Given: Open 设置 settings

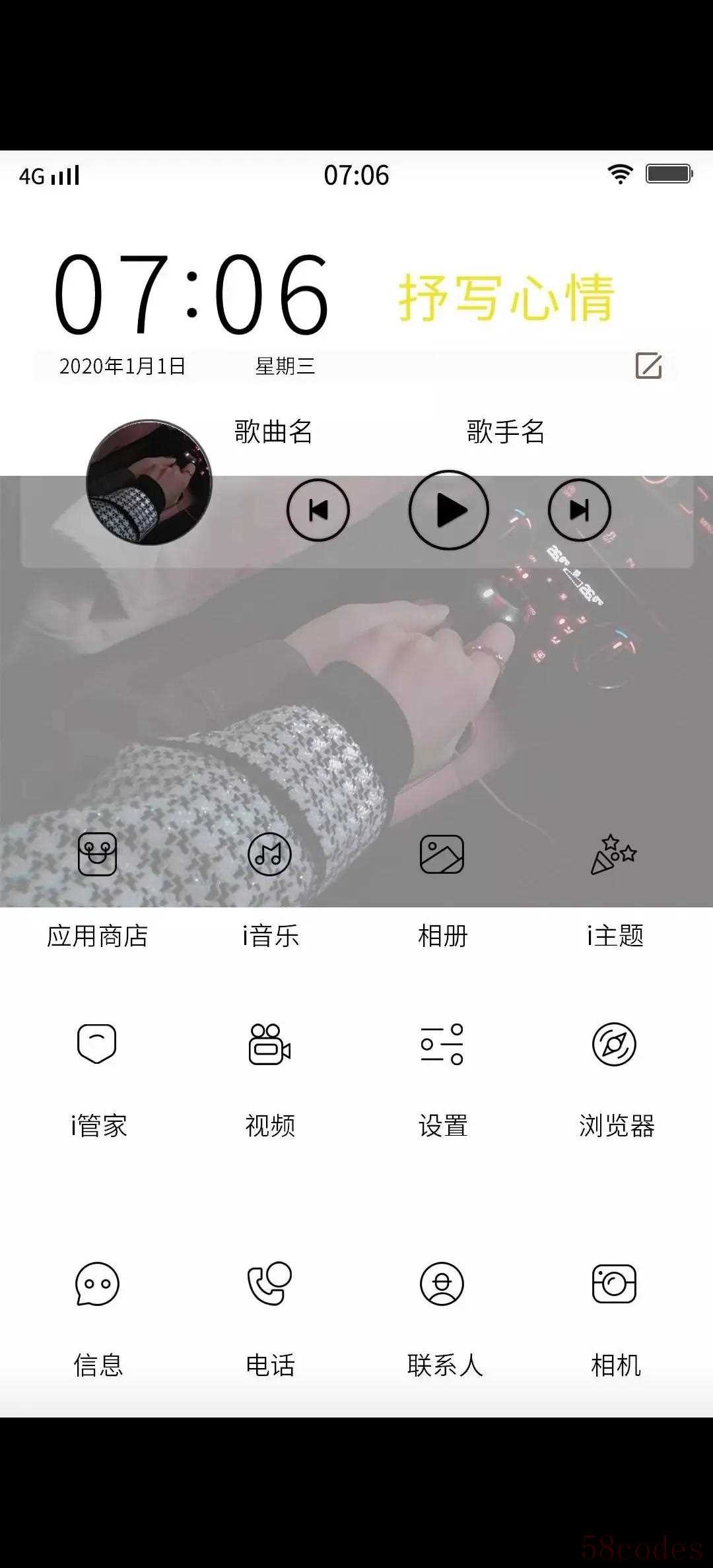Looking at the screenshot, I should tap(442, 1045).
